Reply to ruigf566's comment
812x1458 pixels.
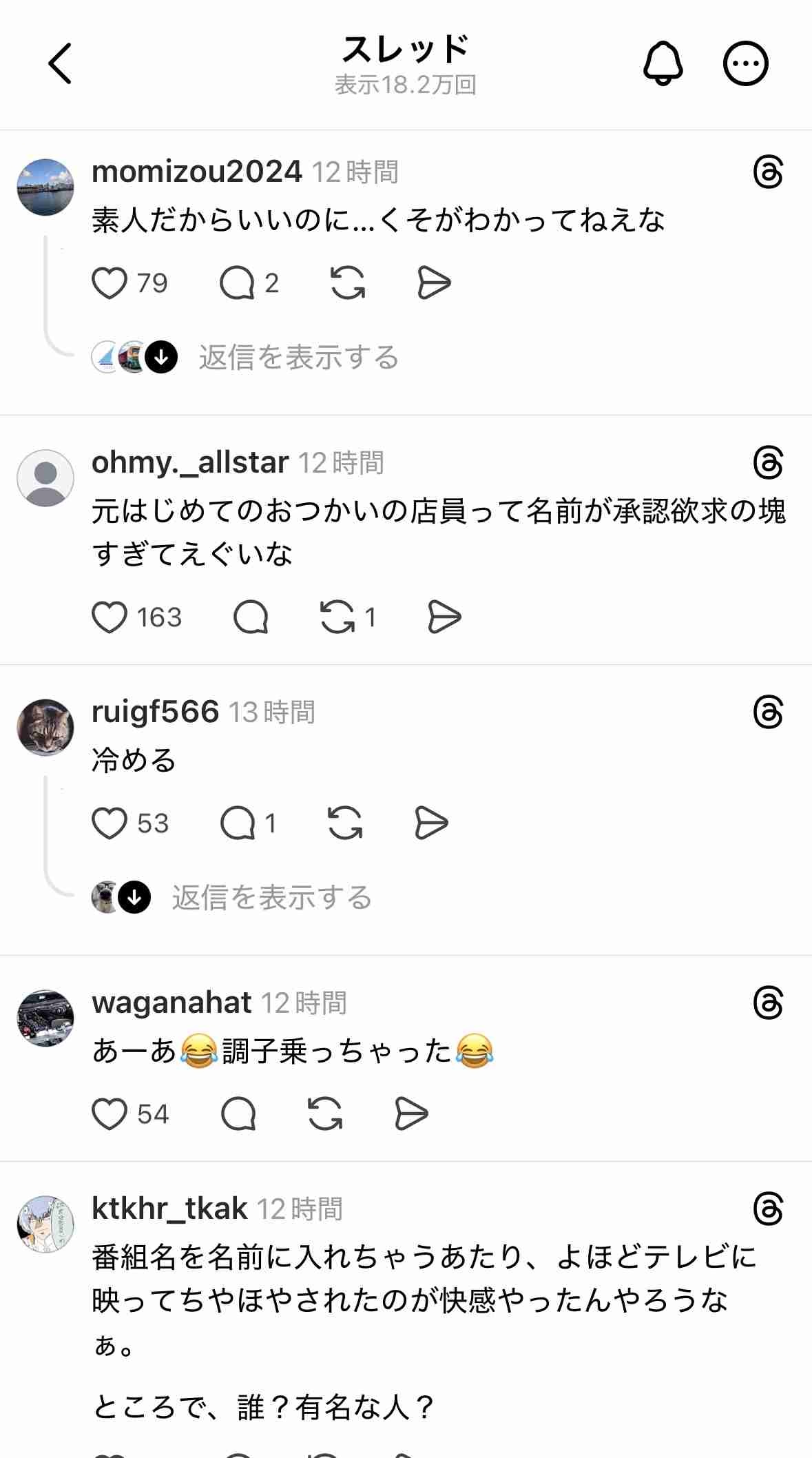point(238,823)
